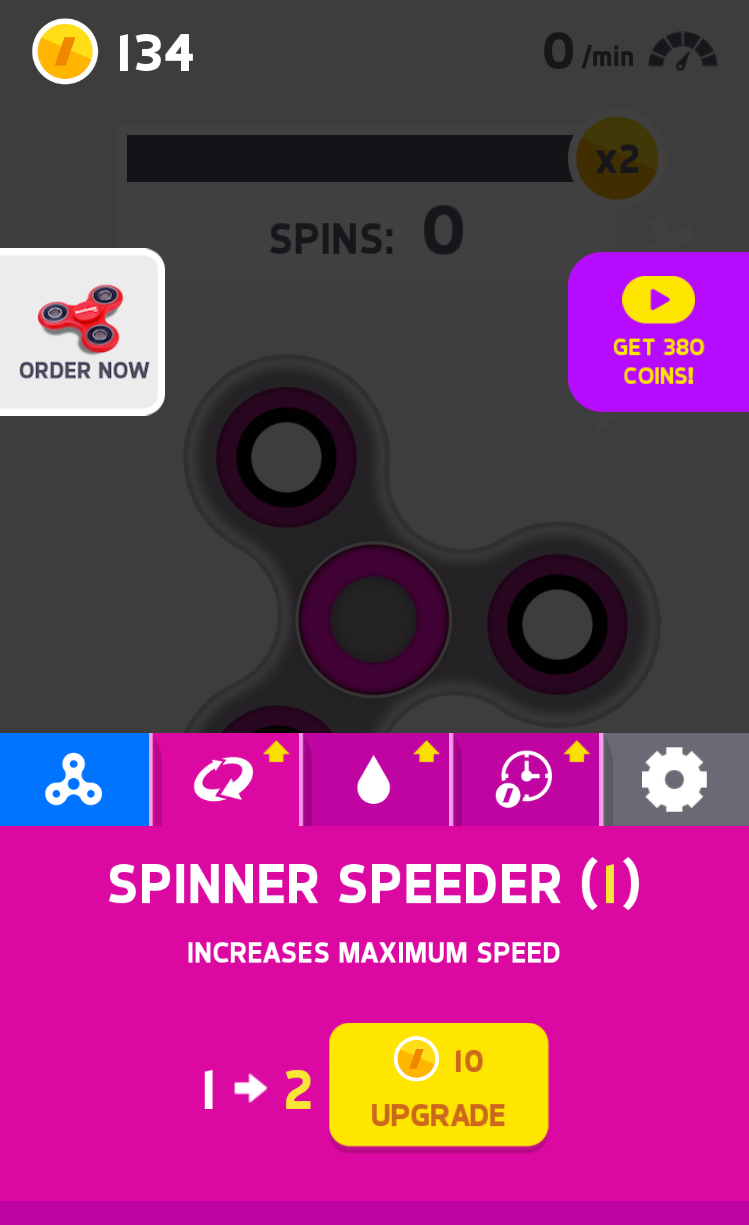Viewport: 749px width, 1225px height.
Task: Select the droplet upgrade tab
Action: [375, 779]
